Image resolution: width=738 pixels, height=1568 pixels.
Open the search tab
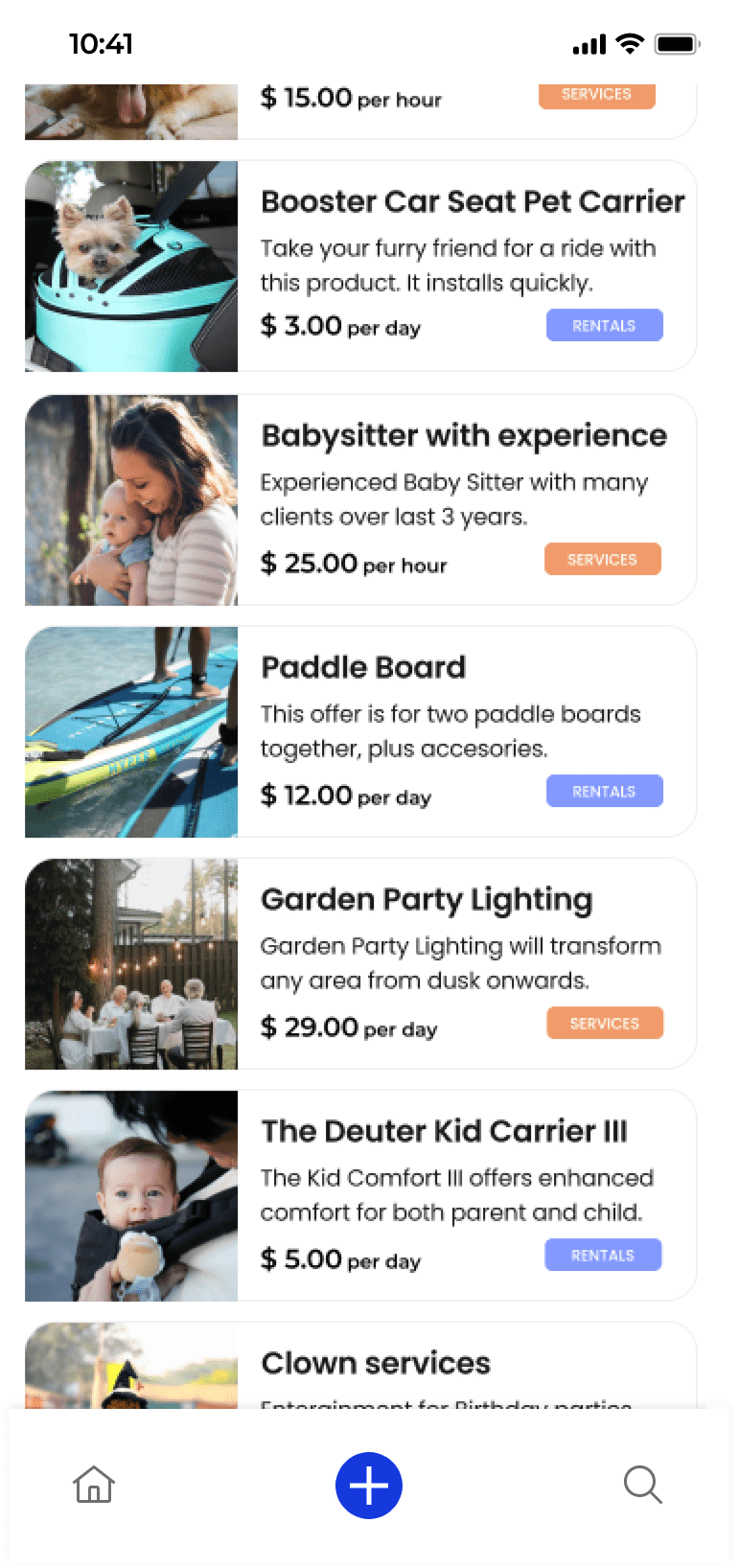[643, 1485]
